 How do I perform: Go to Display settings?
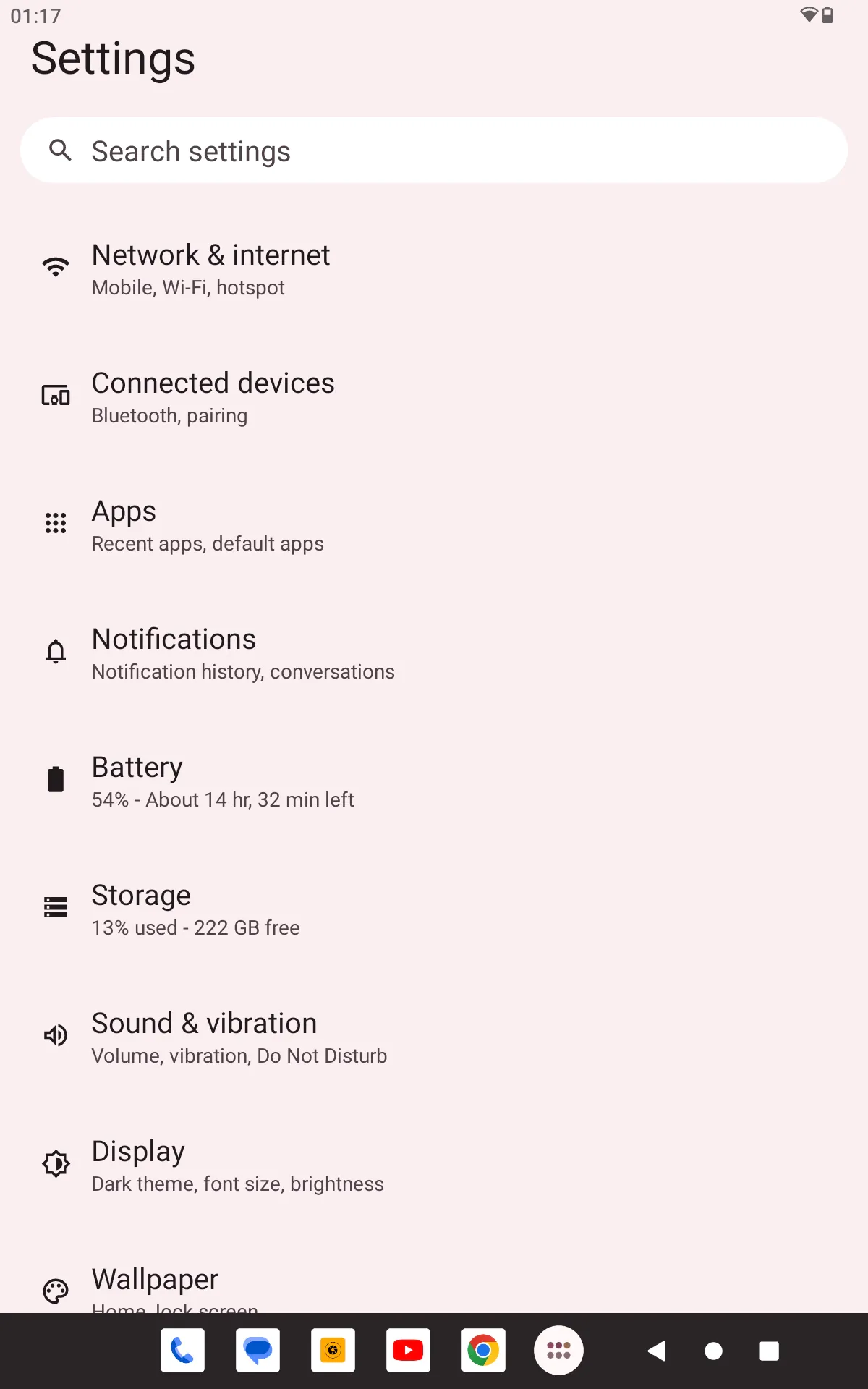point(434,1166)
